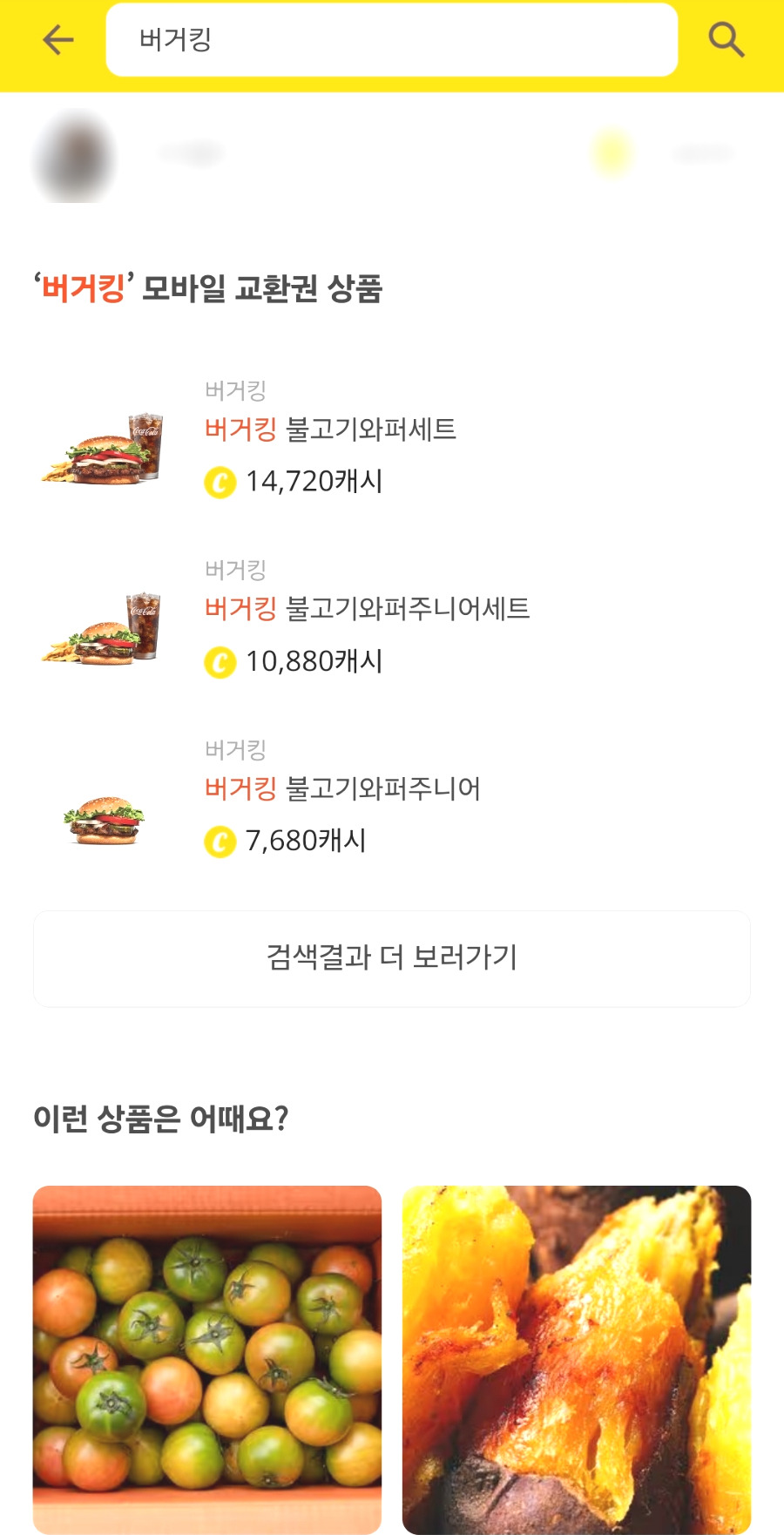
Task: Tap 검색결과 더 보러가기 button
Action: [392, 958]
